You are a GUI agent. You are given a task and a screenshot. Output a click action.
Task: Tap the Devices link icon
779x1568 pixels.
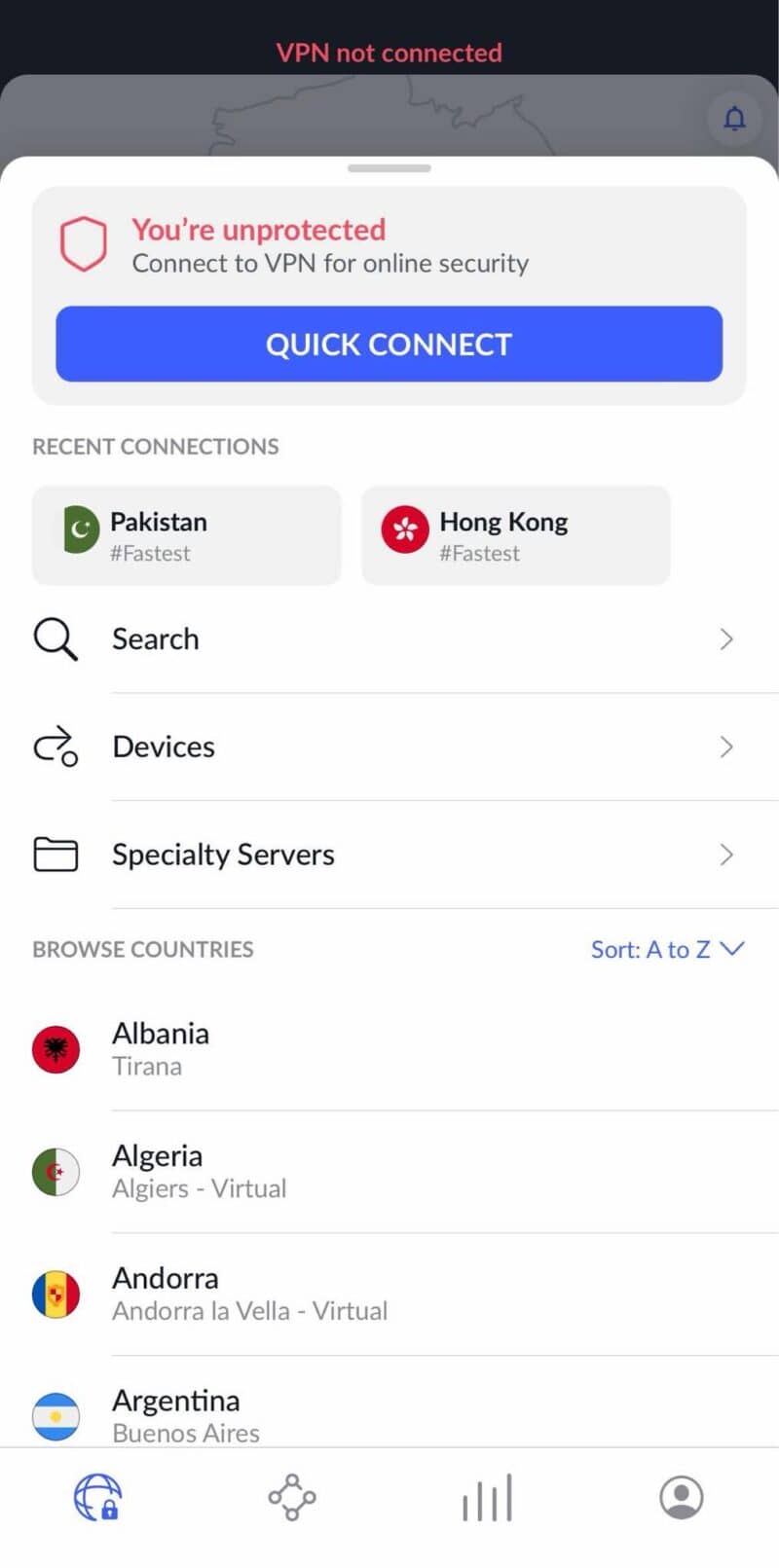click(x=56, y=747)
